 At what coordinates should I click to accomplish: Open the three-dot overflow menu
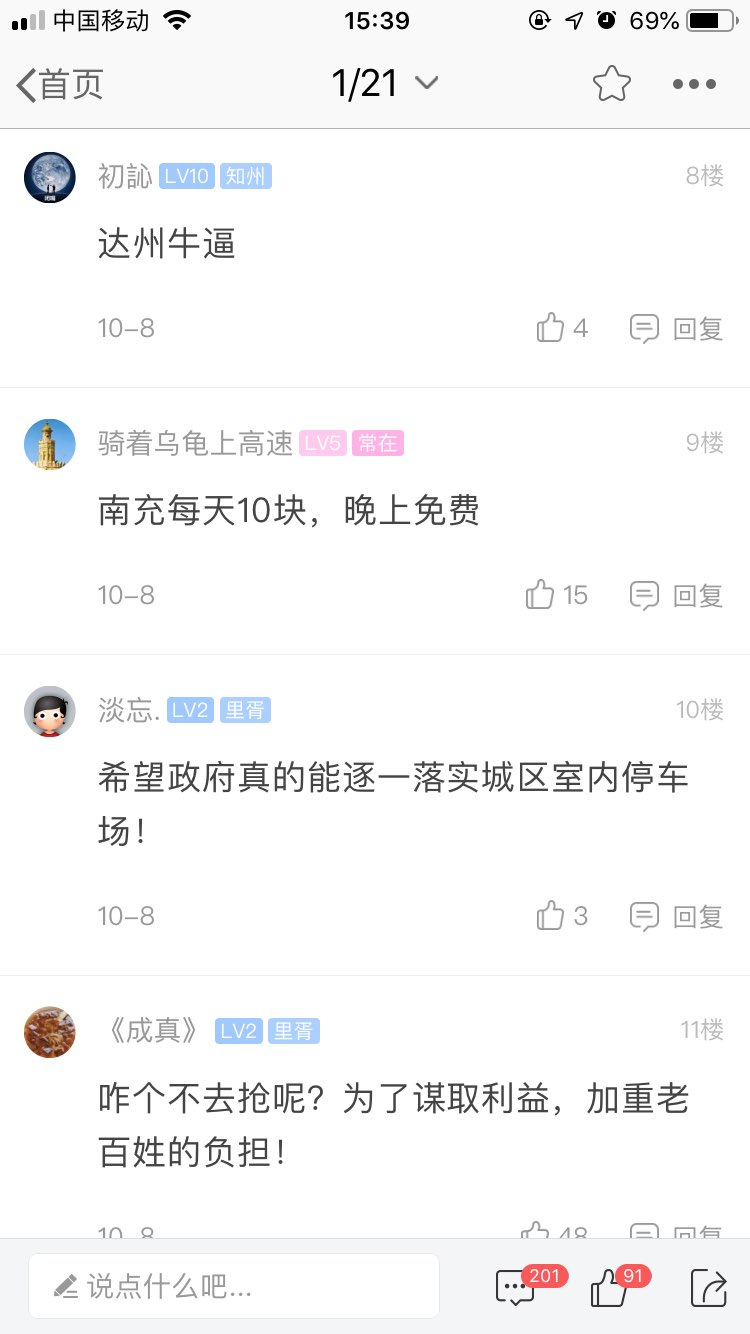[x=694, y=84]
